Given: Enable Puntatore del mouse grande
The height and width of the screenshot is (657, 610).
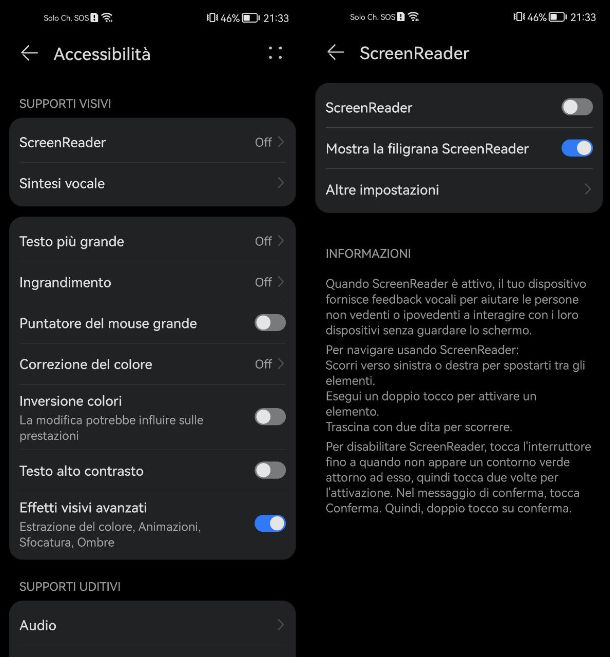Looking at the screenshot, I should (270, 323).
